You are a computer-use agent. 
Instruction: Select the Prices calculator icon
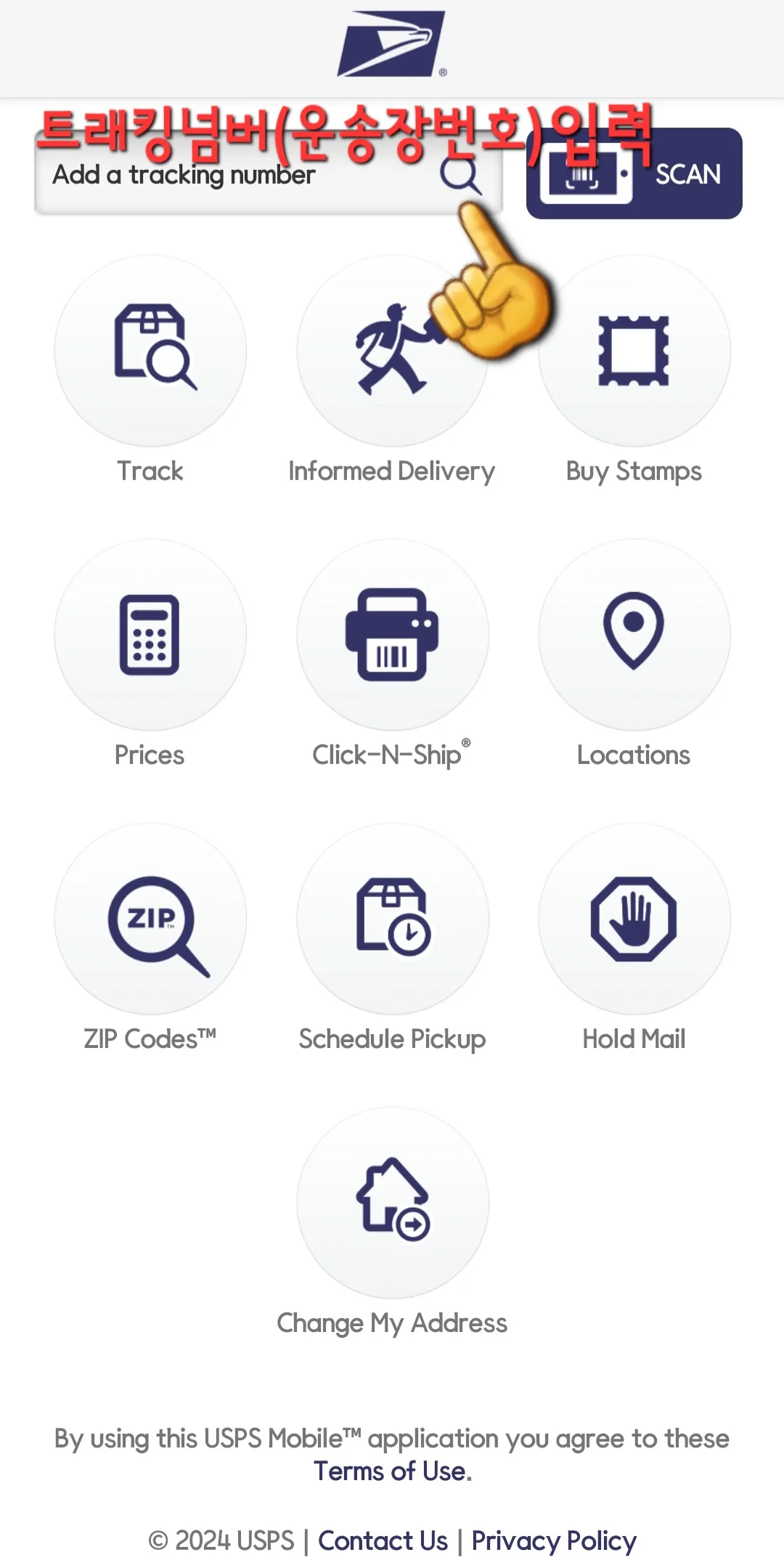(150, 634)
